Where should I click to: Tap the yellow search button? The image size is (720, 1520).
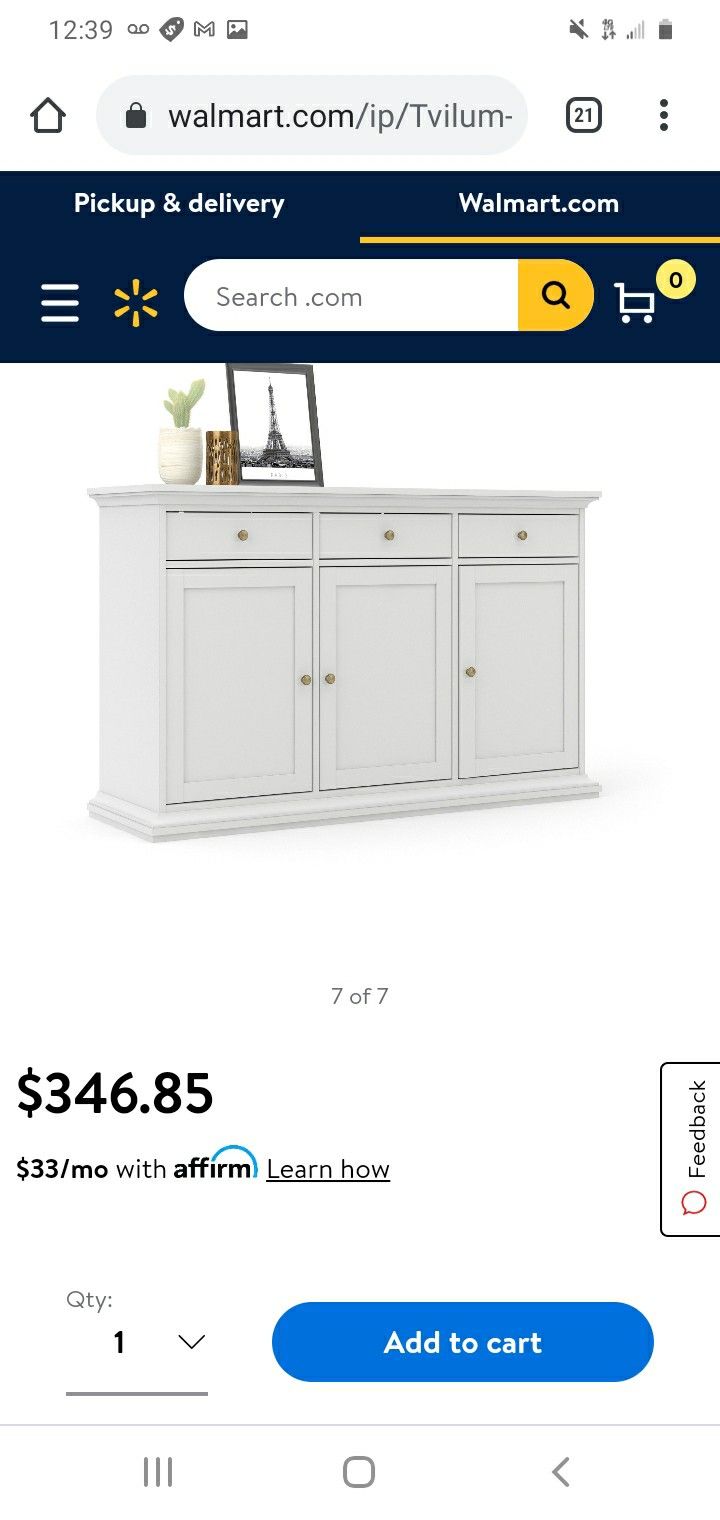[x=555, y=296]
